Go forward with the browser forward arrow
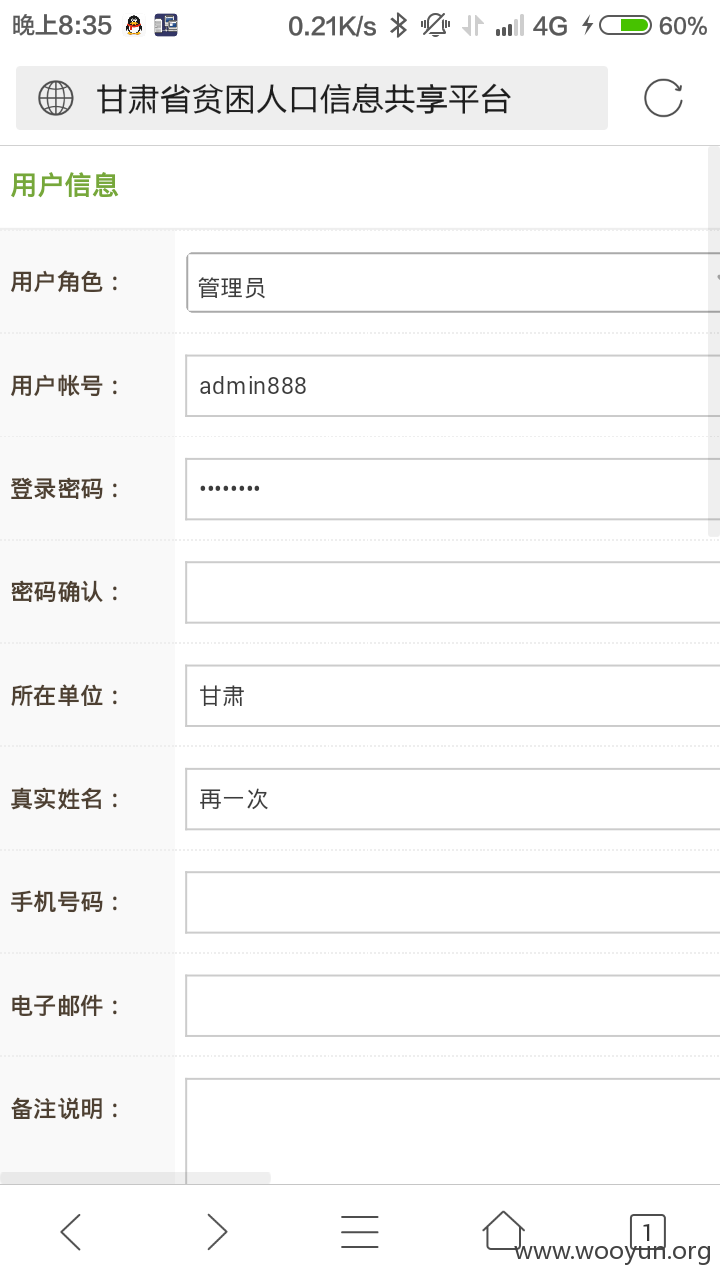Screen dimensions: 720x1280 216,1232
